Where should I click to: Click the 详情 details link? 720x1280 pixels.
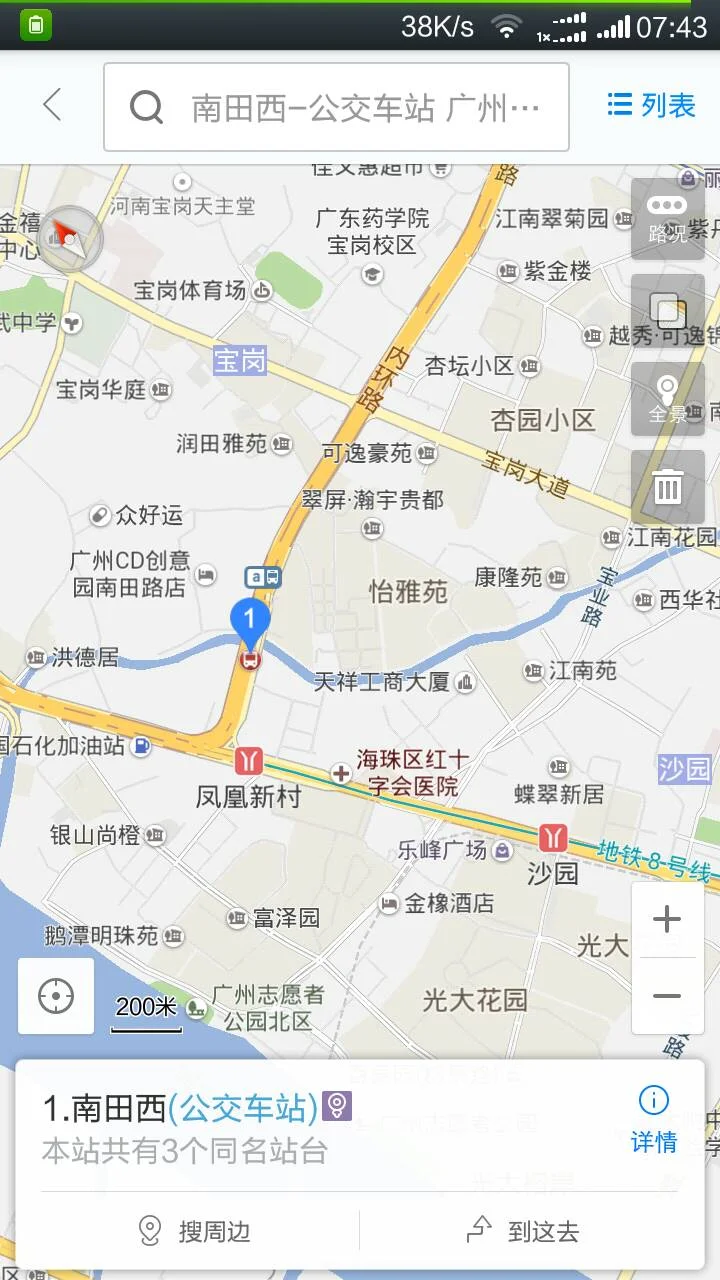point(653,1141)
